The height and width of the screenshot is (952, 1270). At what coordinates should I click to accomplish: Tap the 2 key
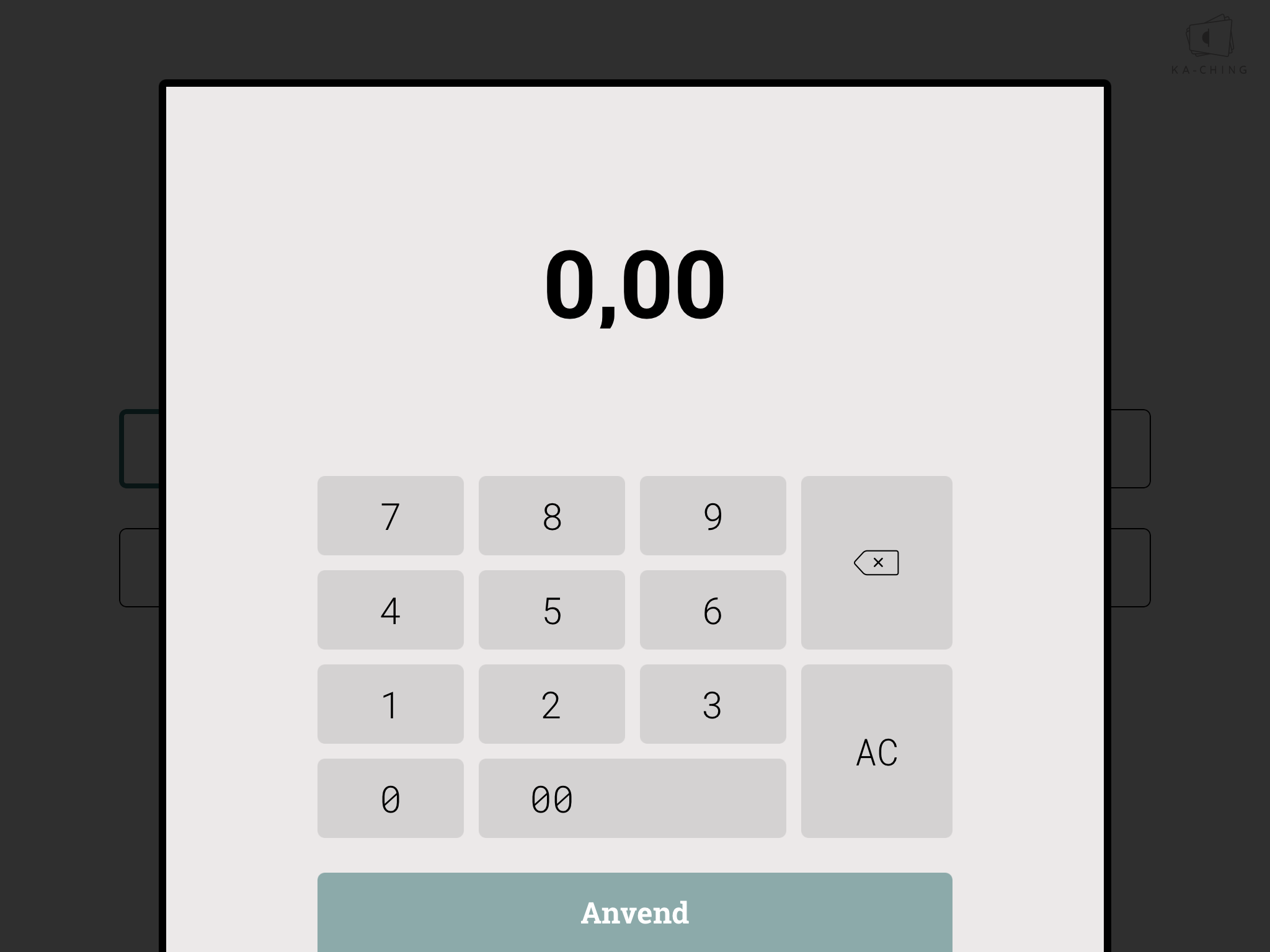[551, 704]
